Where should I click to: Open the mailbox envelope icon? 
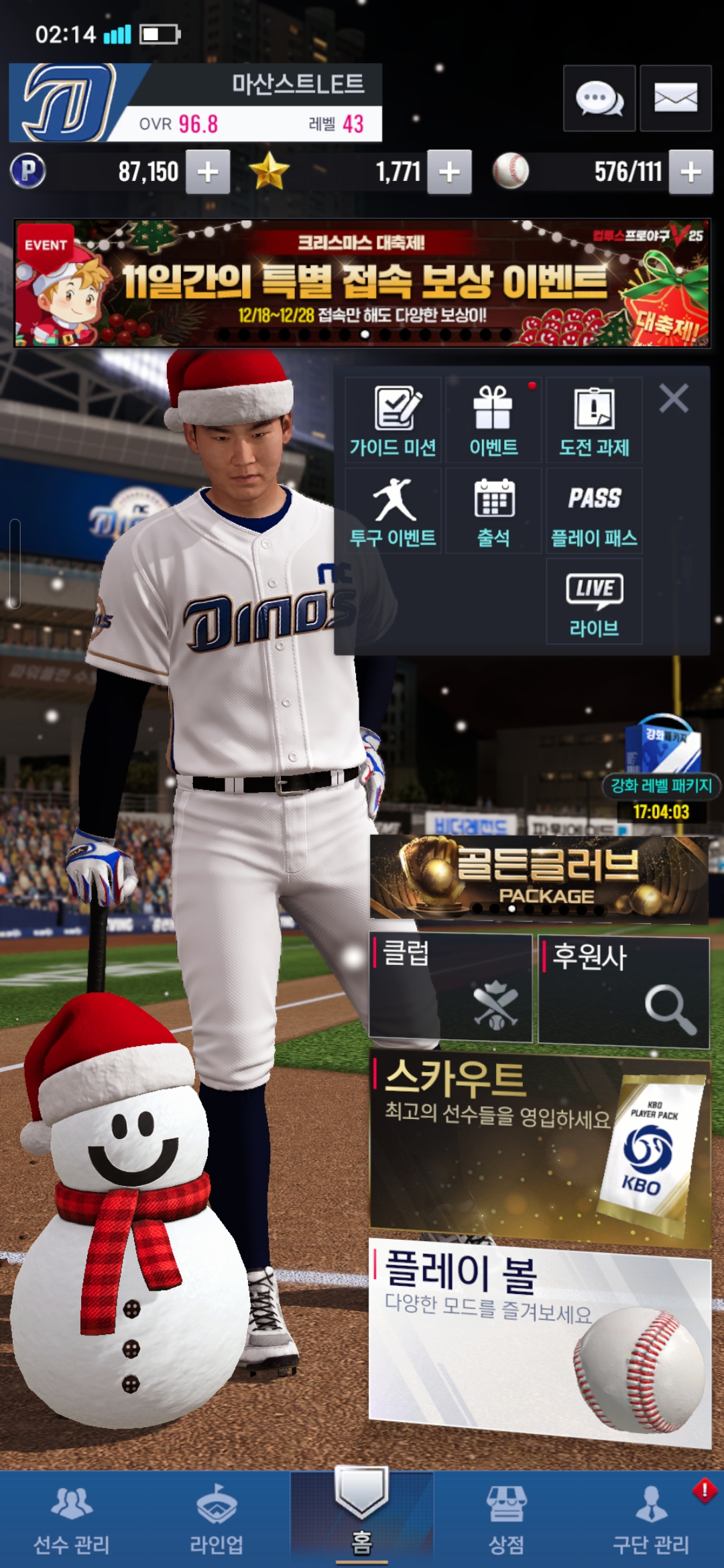click(675, 99)
